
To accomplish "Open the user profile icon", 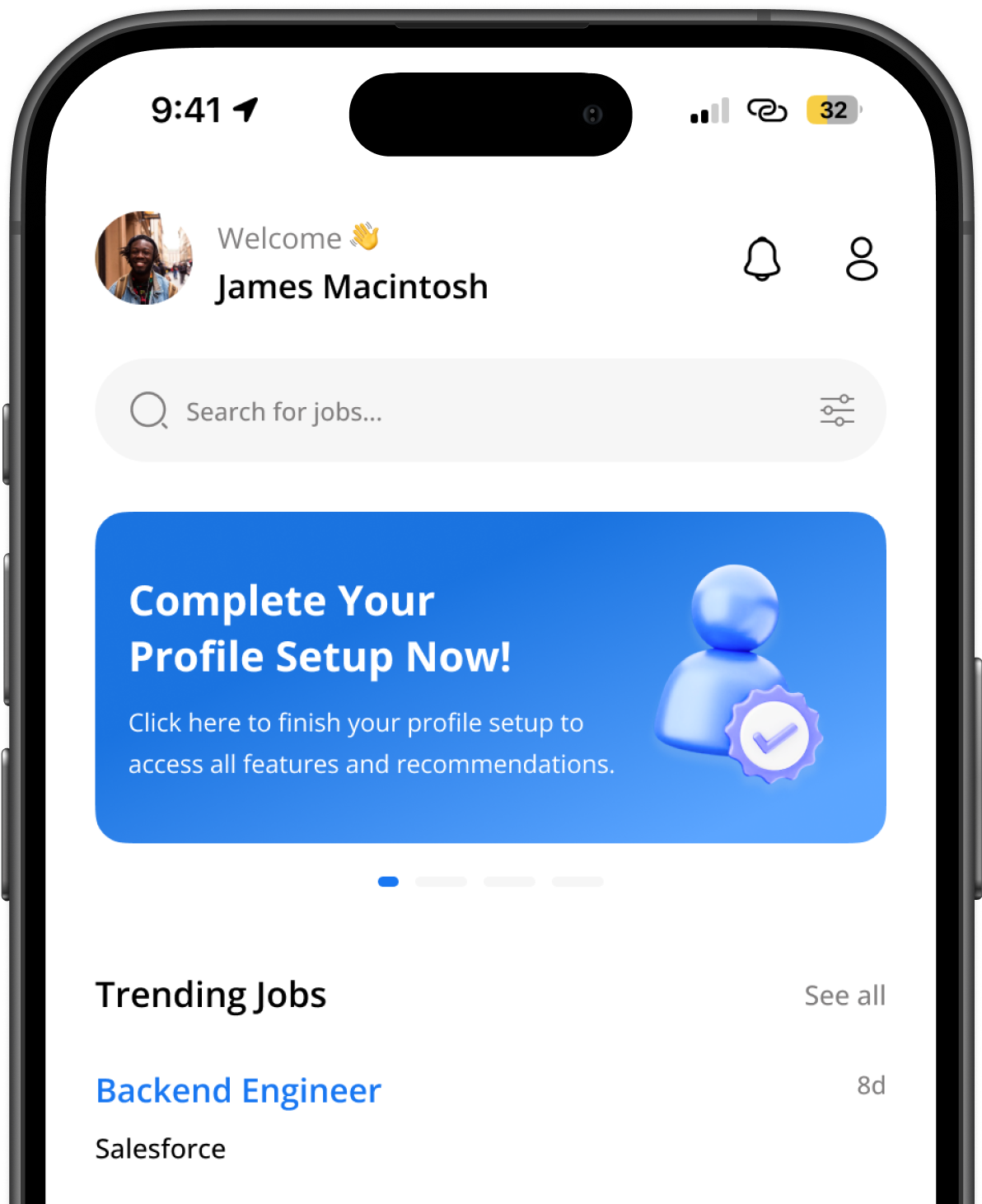I will pyautogui.click(x=862, y=260).
